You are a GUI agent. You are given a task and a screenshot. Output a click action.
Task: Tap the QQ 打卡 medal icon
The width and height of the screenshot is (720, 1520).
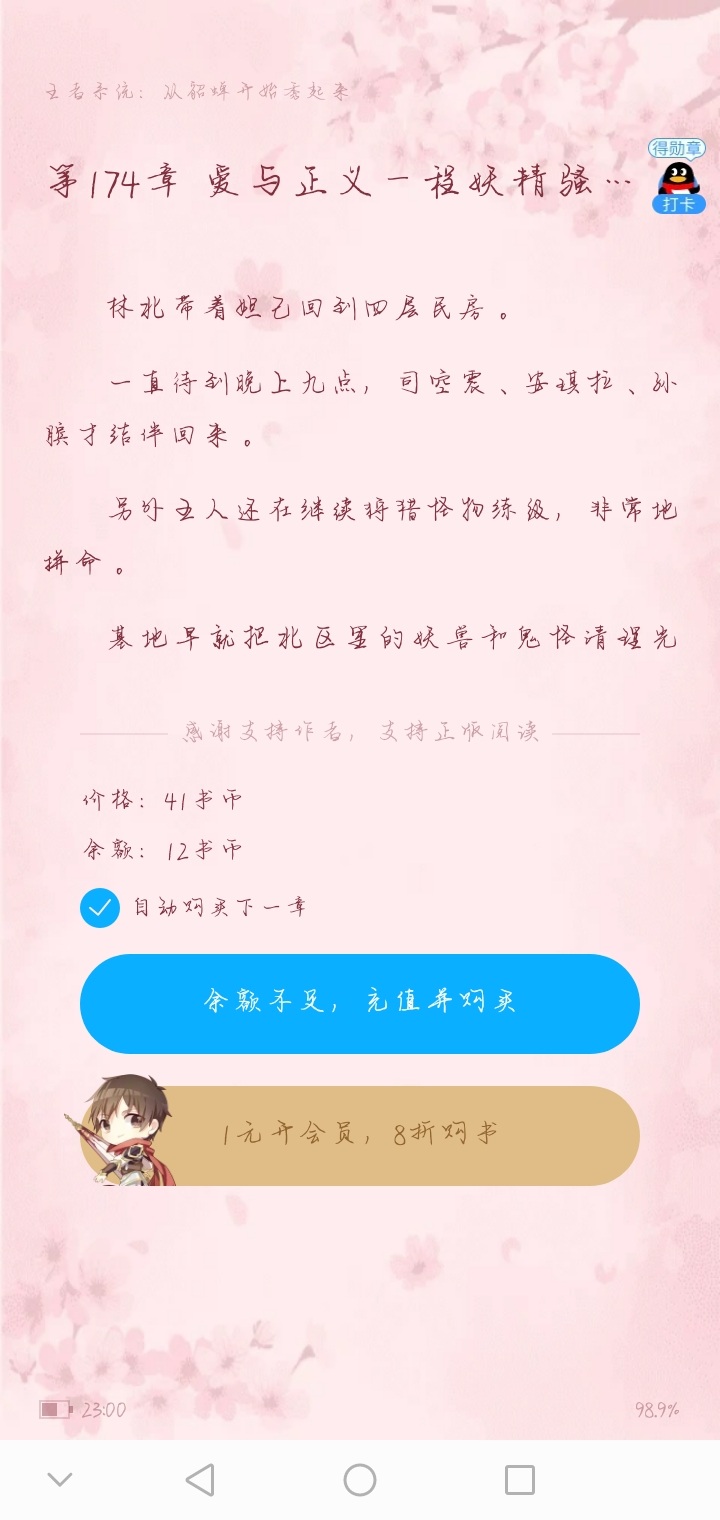click(x=678, y=177)
